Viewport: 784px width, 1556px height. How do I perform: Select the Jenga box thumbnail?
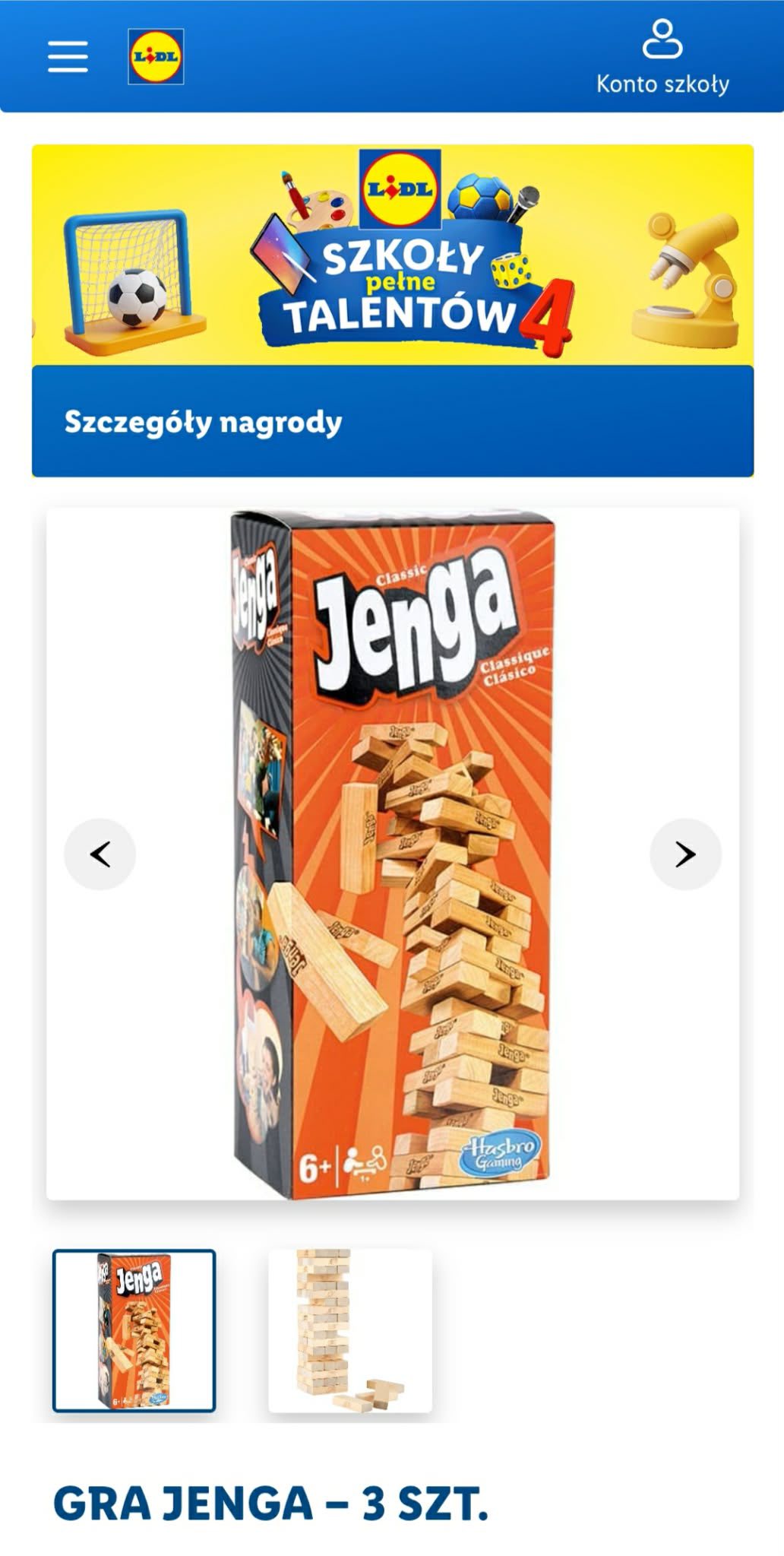pyautogui.click(x=134, y=1330)
